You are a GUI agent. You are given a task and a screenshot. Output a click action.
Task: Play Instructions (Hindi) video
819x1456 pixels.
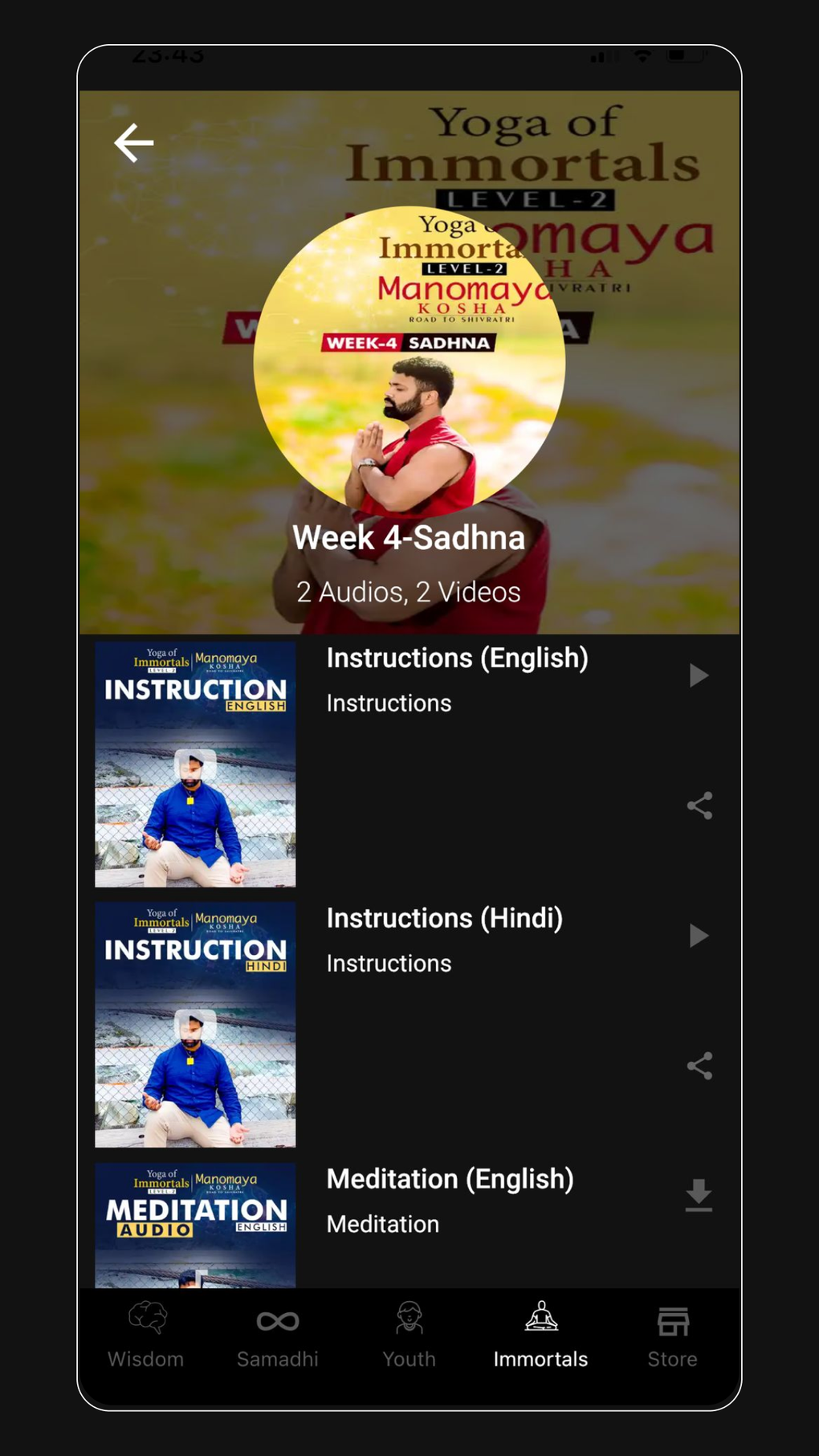699,936
